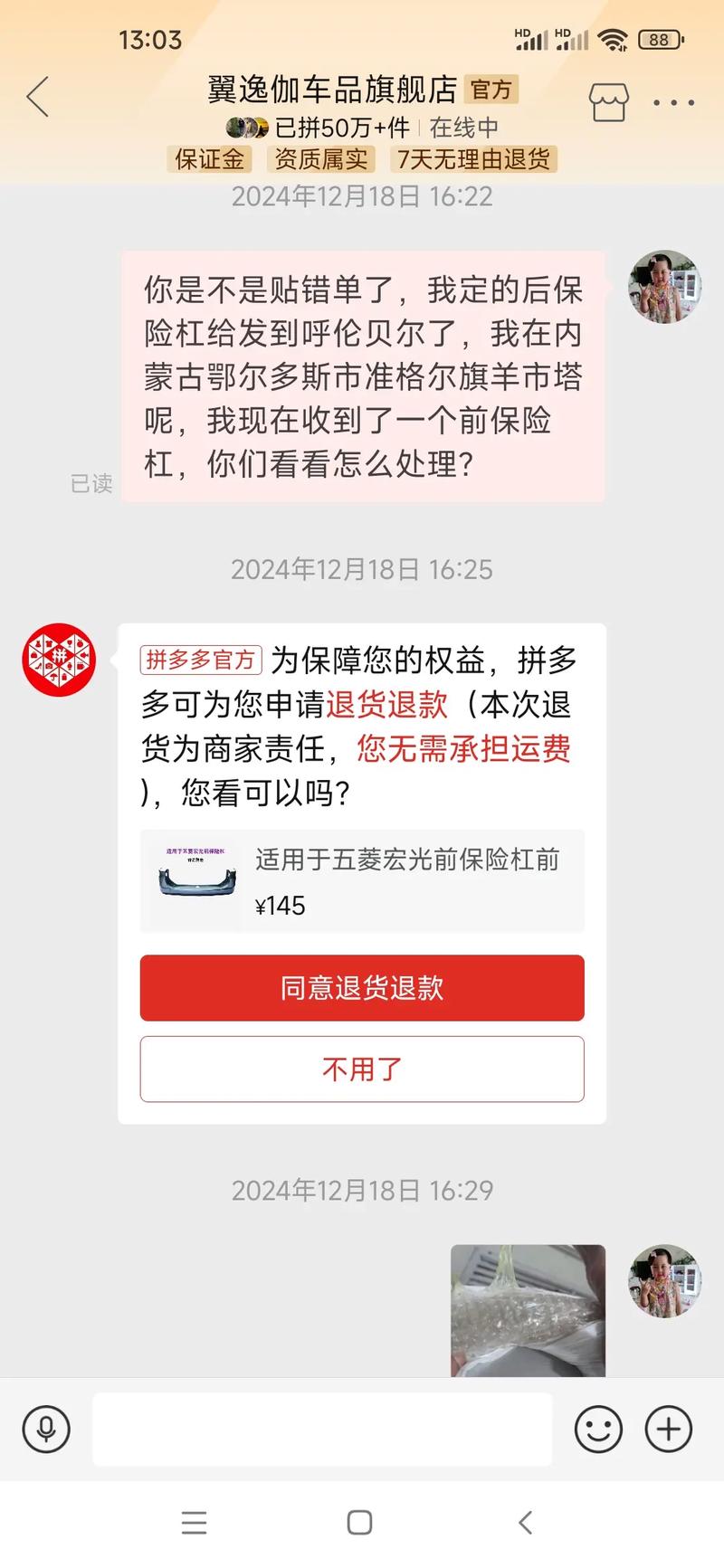Go back using the top-left arrow

37,98
